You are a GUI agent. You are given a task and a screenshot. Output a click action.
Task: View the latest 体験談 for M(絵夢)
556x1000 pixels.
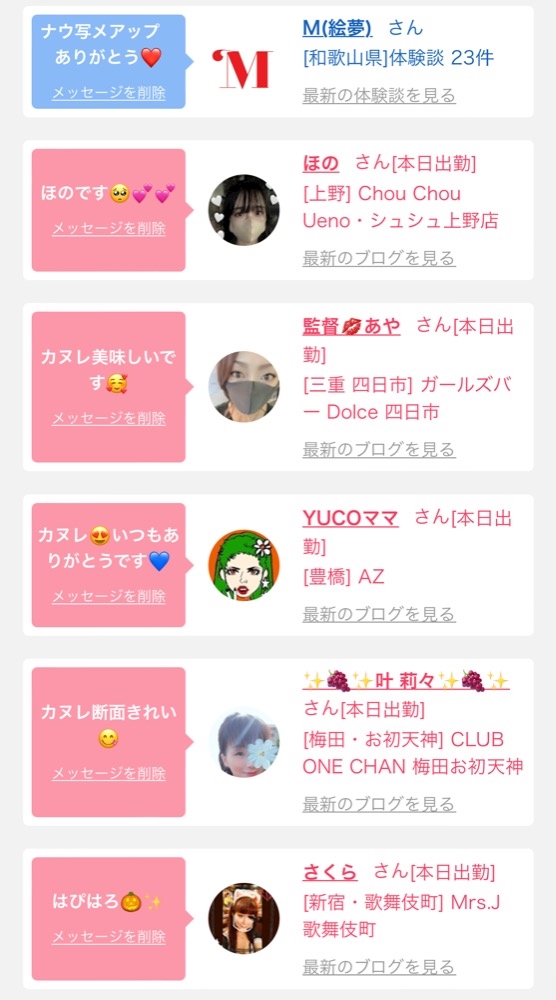(379, 96)
